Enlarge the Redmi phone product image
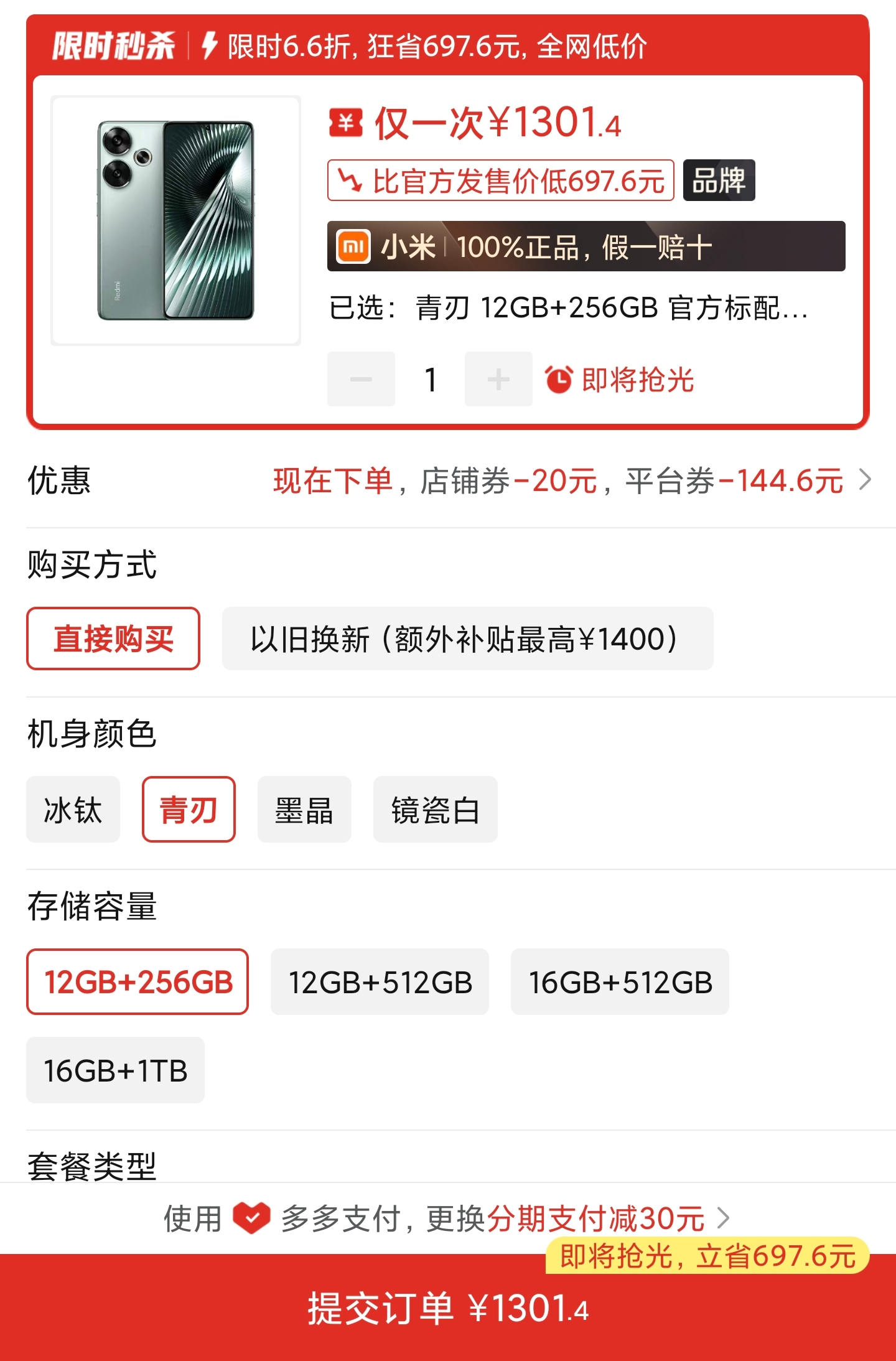Screen dimensions: 896x1361 pyautogui.click(x=175, y=220)
